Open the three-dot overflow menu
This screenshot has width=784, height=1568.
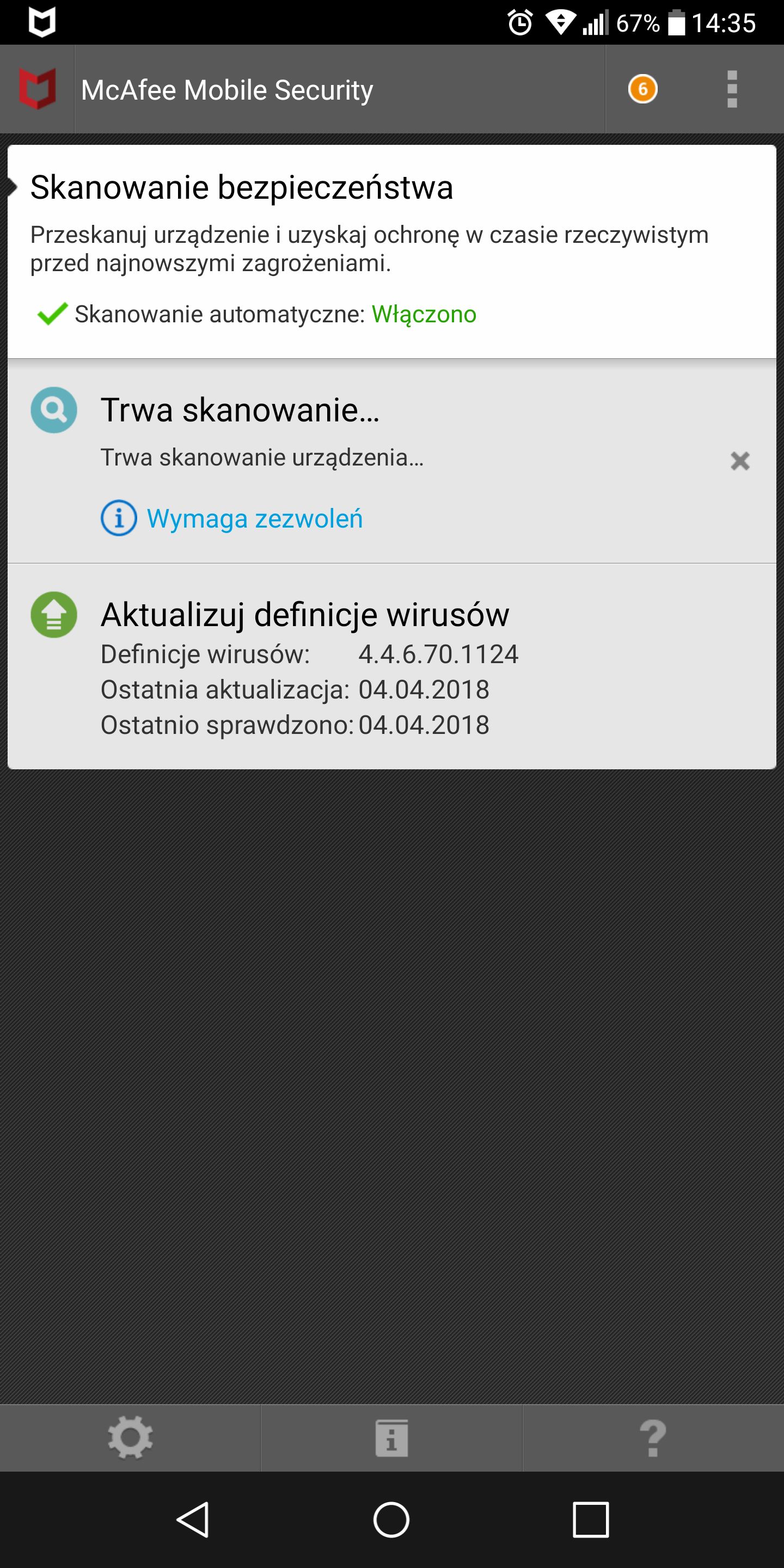click(x=732, y=89)
